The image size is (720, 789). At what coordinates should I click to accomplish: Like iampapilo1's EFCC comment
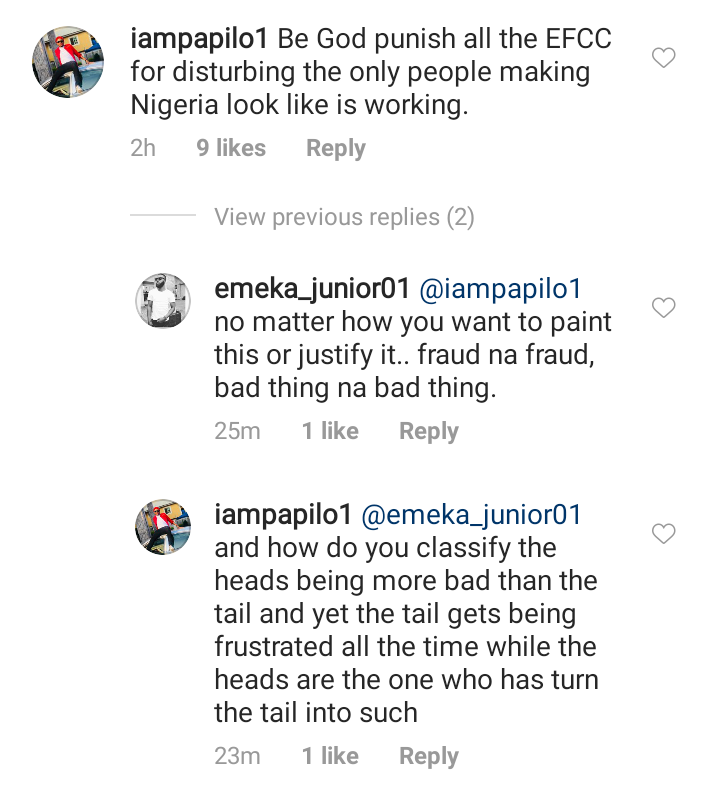pos(664,58)
